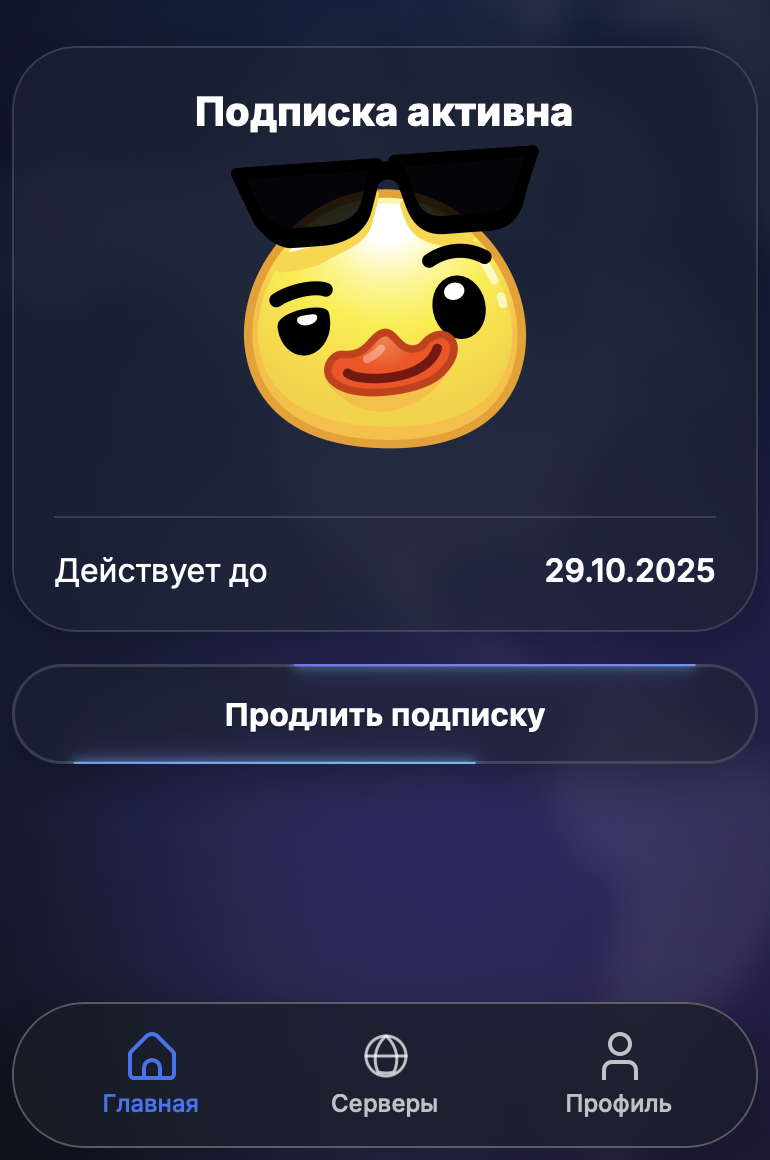Switch to the Главная tab

(x=151, y=1074)
